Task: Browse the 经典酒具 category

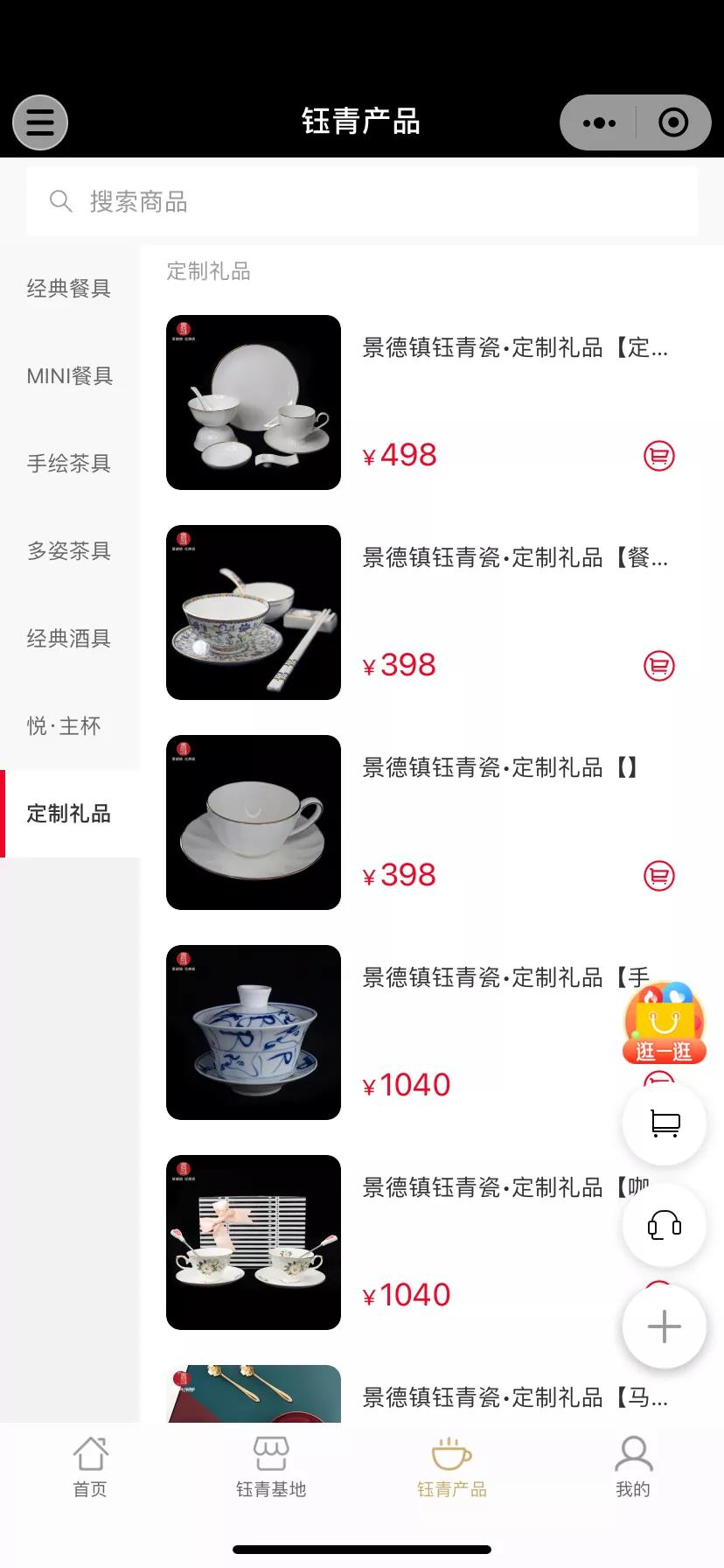Action: point(69,639)
